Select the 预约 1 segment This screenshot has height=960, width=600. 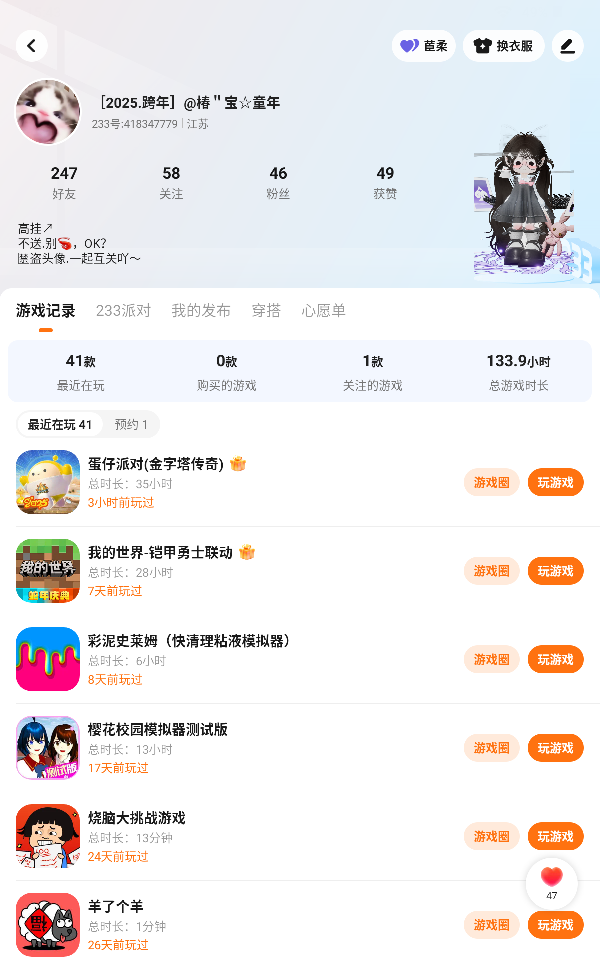[131, 424]
